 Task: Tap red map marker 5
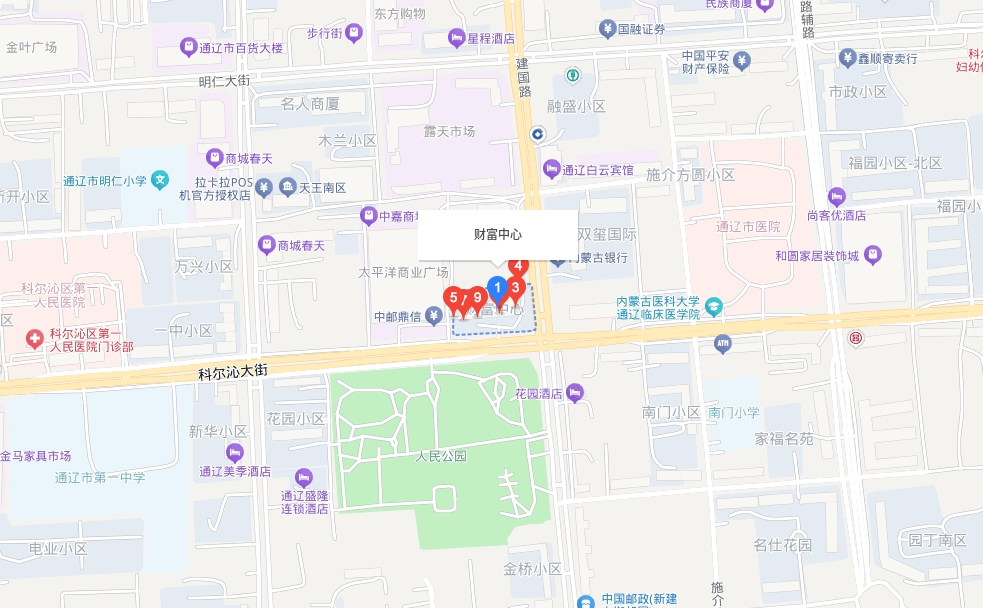pyautogui.click(x=453, y=299)
